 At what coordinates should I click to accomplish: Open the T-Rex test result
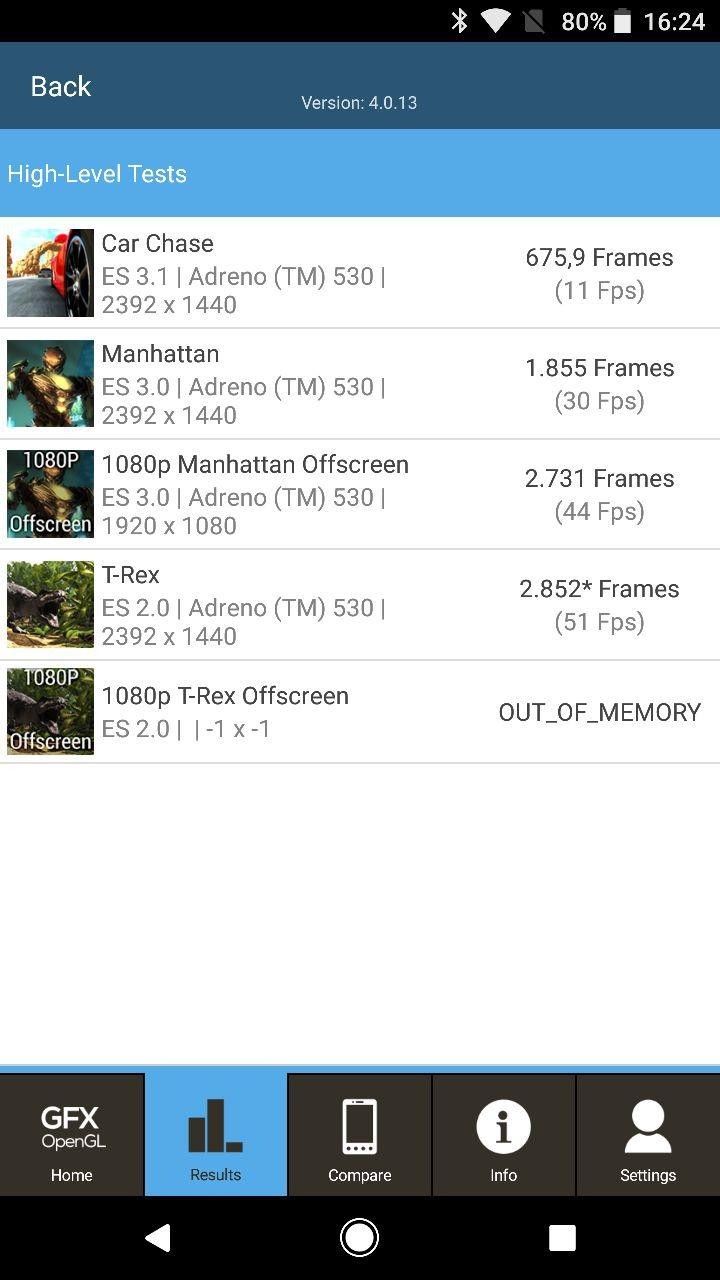[x=360, y=605]
